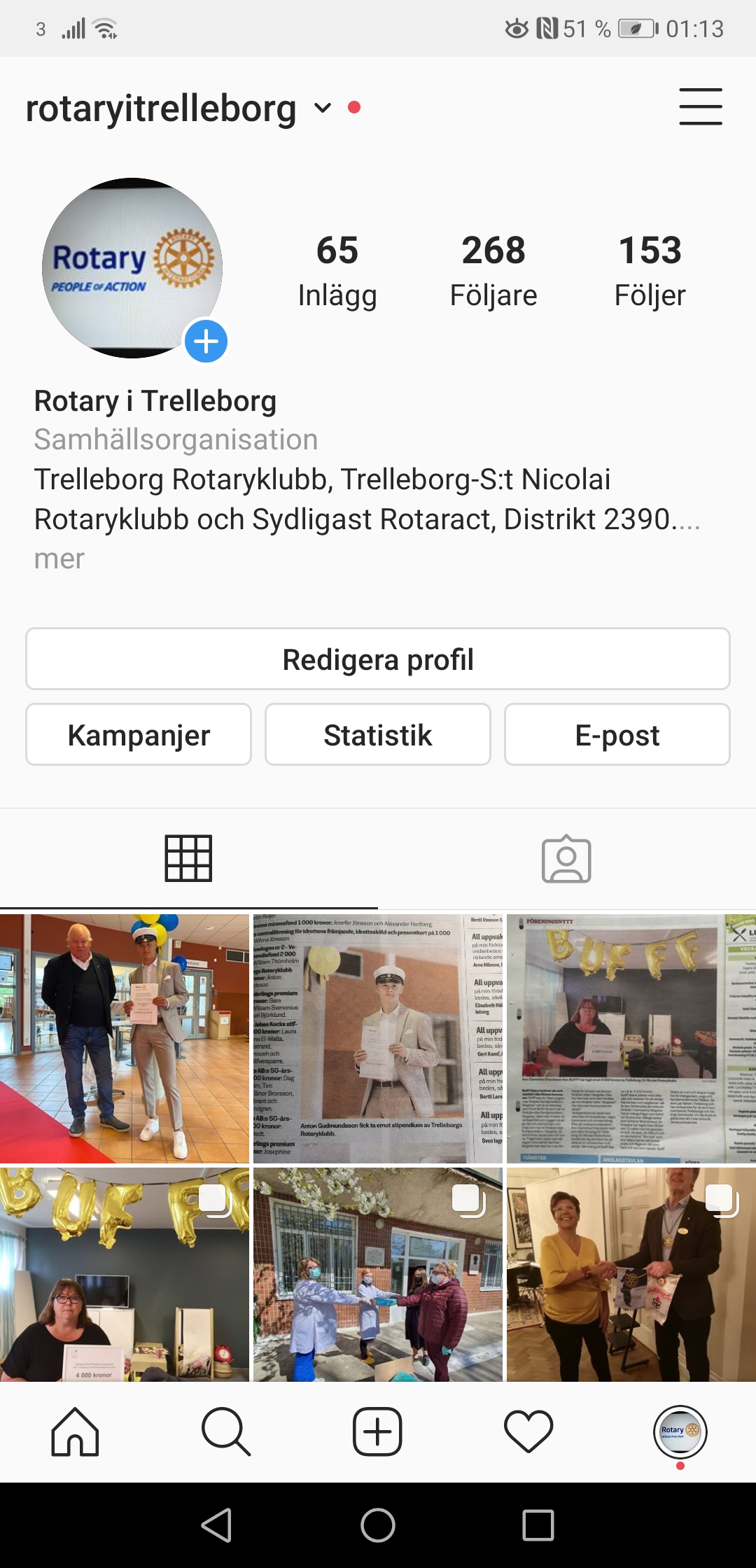Open Statistik insights
Viewport: 756px width, 1568px height.
point(378,735)
